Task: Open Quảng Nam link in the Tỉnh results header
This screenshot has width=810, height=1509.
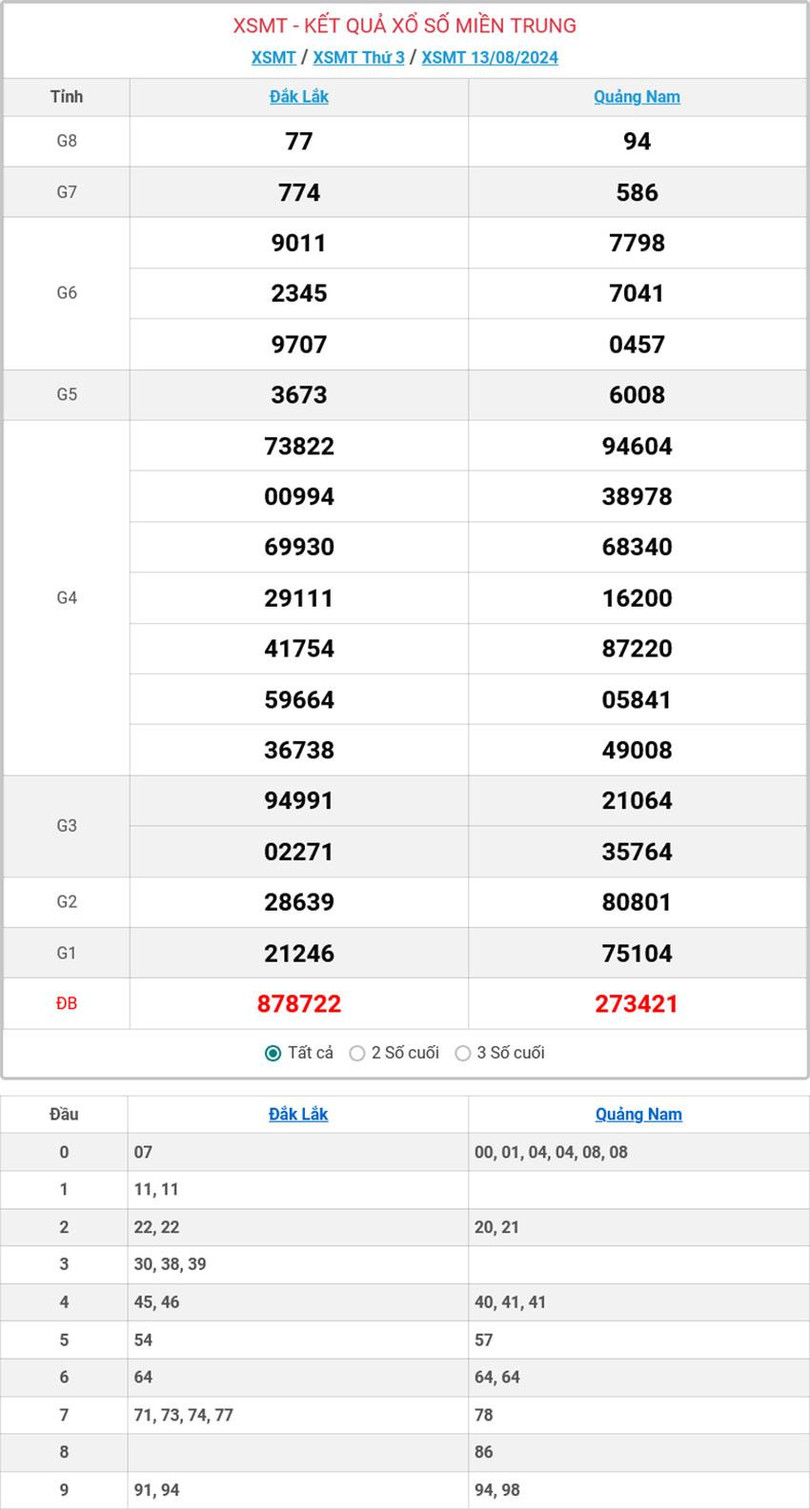Action: [x=637, y=97]
